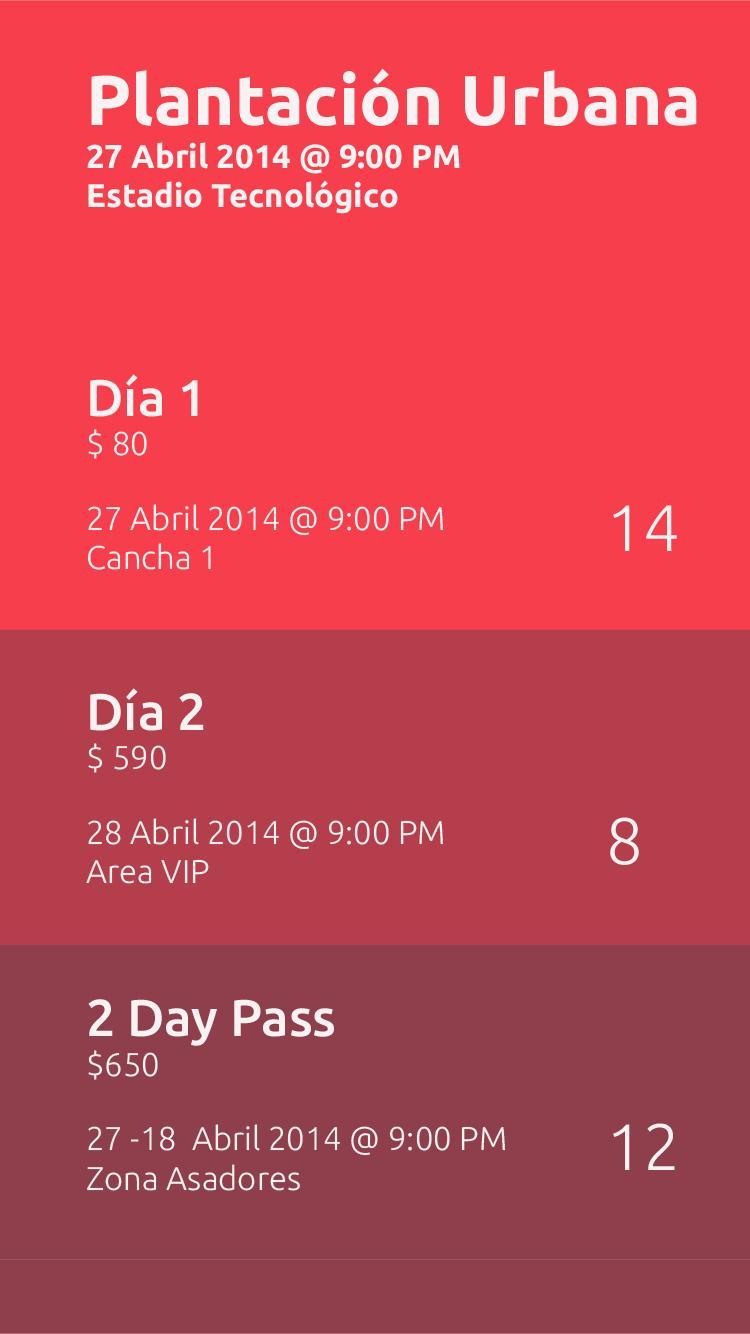The height and width of the screenshot is (1334, 750).
Task: Open the Día 1 ticket row
Action: click(x=375, y=475)
